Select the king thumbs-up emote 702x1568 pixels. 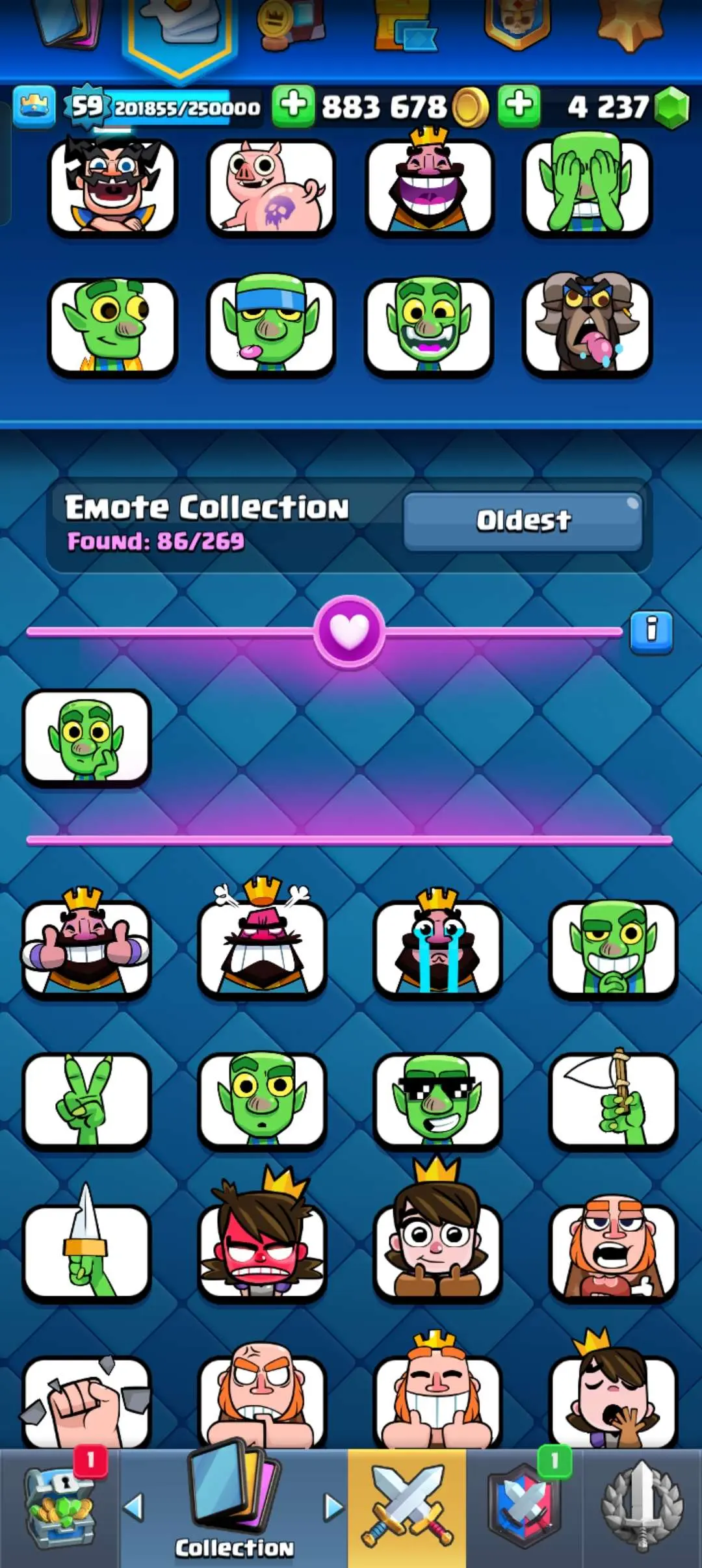point(86,946)
